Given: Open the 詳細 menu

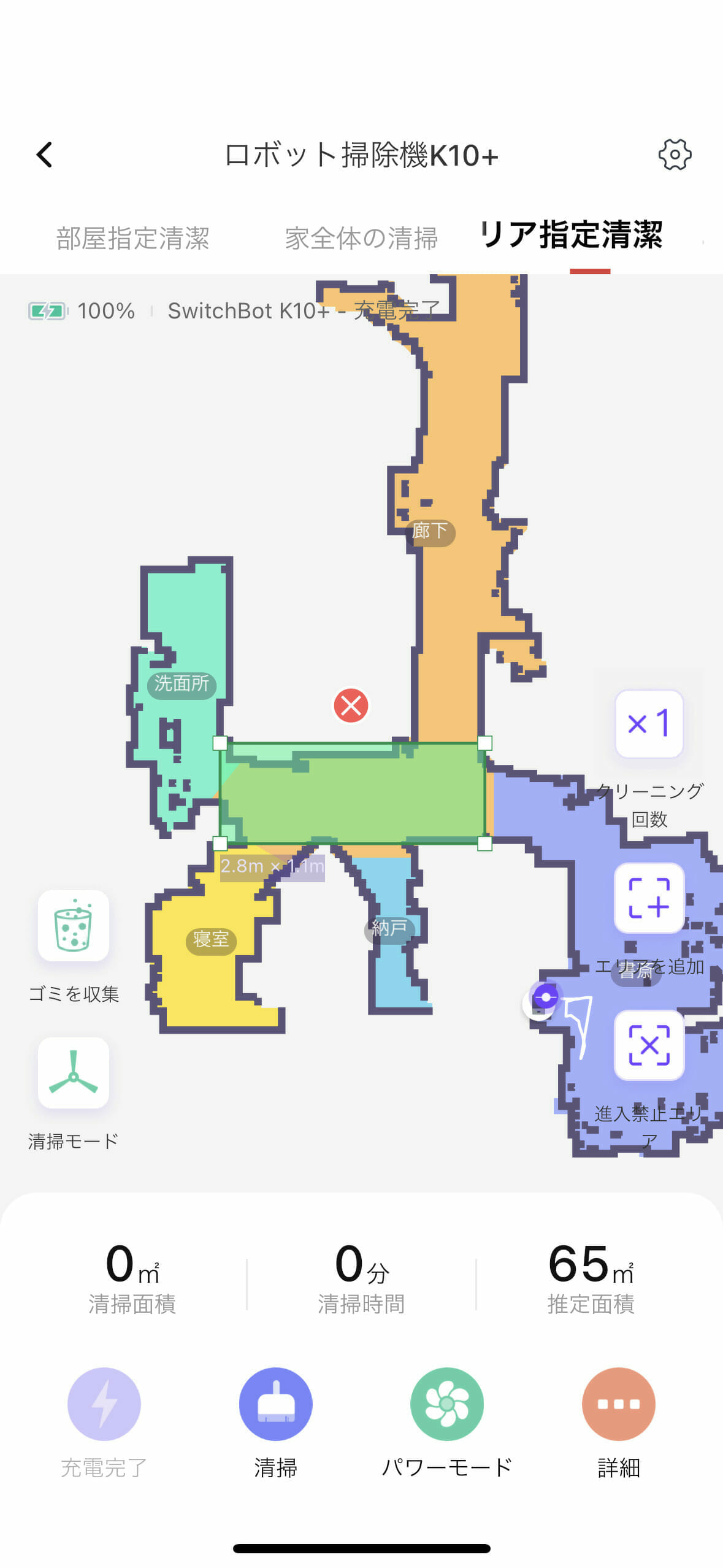Looking at the screenshot, I should tap(618, 1404).
